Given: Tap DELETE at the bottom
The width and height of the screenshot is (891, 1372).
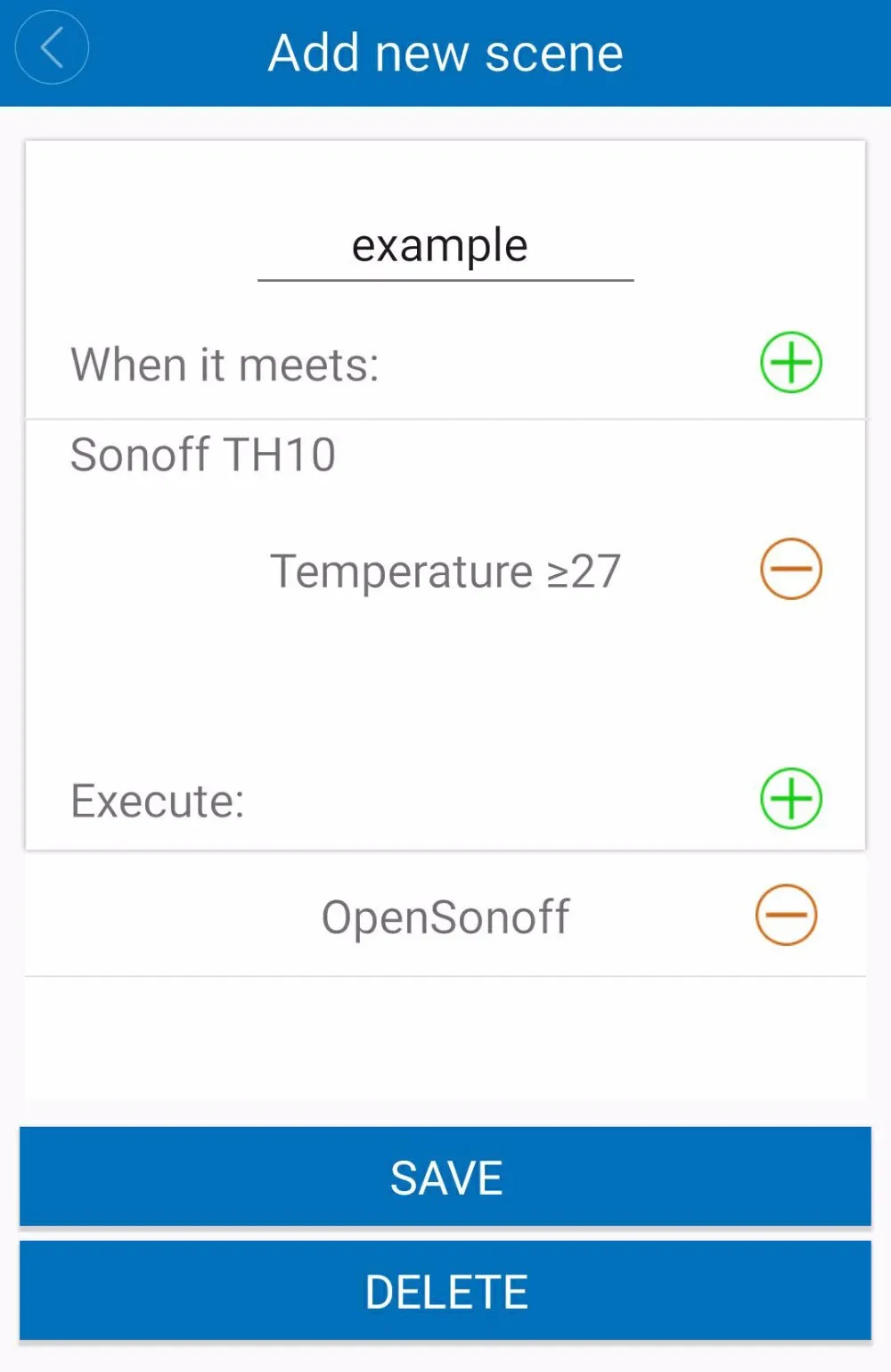Looking at the screenshot, I should [x=445, y=1289].
